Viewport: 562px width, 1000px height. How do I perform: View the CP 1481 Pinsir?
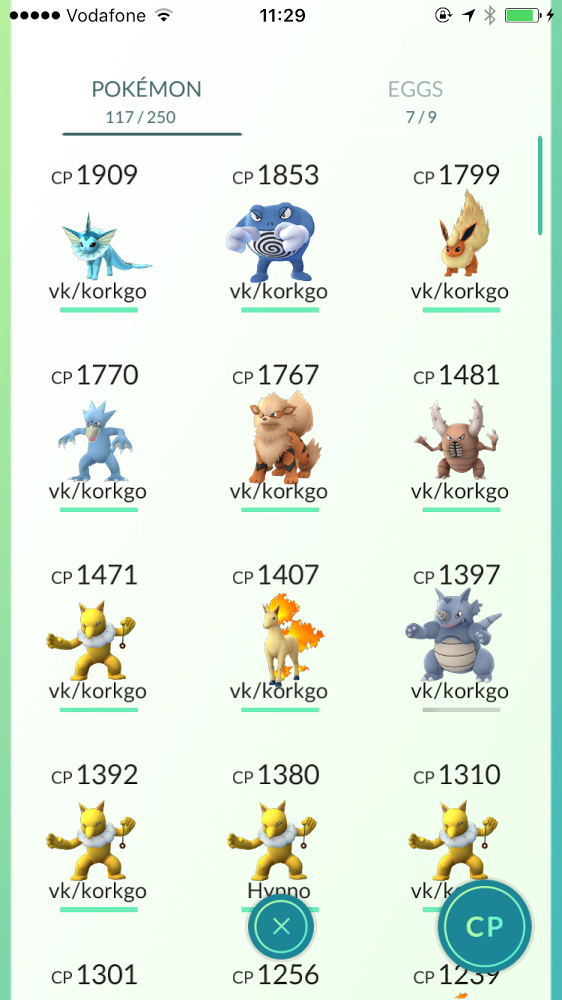point(460,438)
